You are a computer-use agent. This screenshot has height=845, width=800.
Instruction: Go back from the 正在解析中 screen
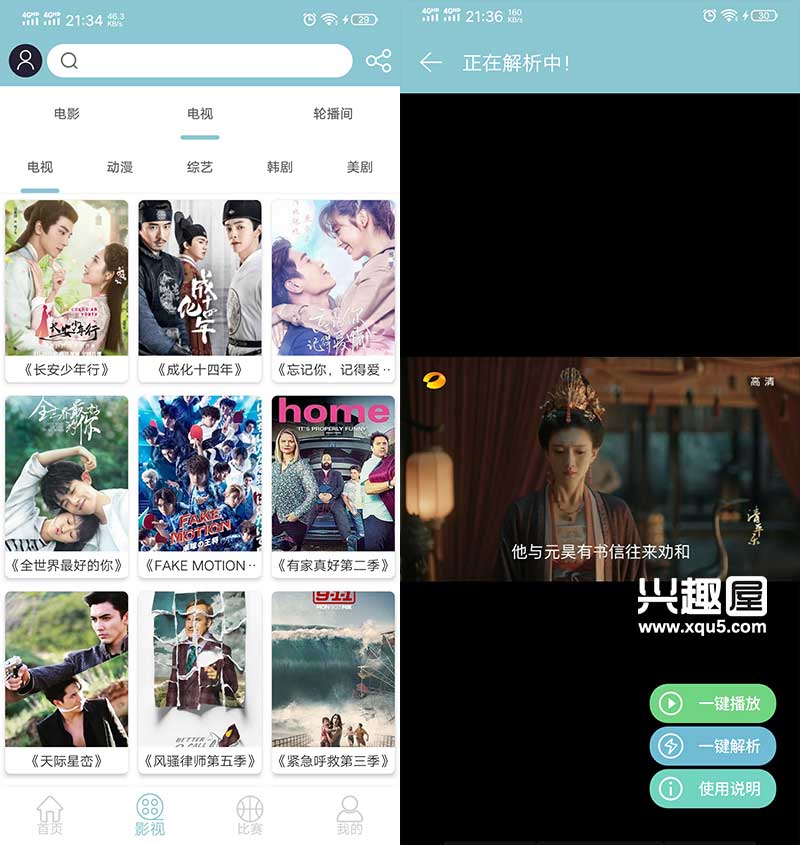(x=430, y=62)
